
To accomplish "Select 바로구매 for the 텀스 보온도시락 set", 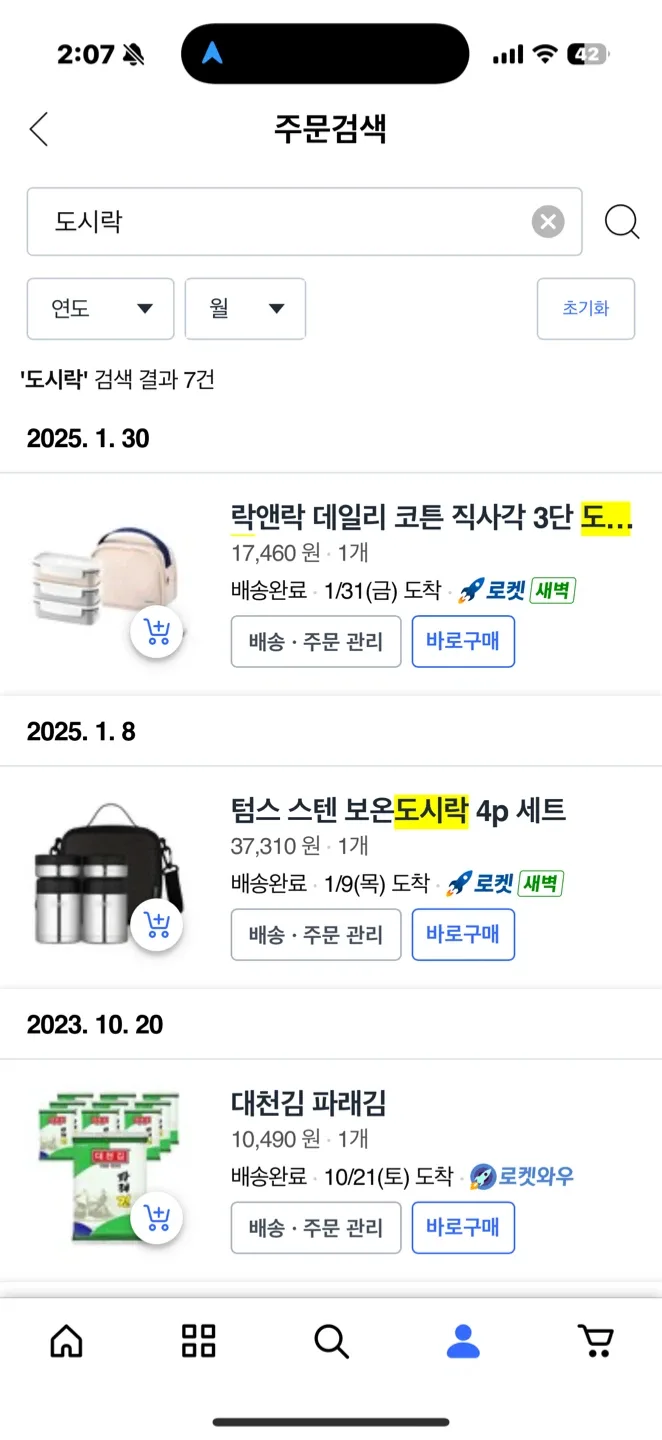I will click(463, 935).
